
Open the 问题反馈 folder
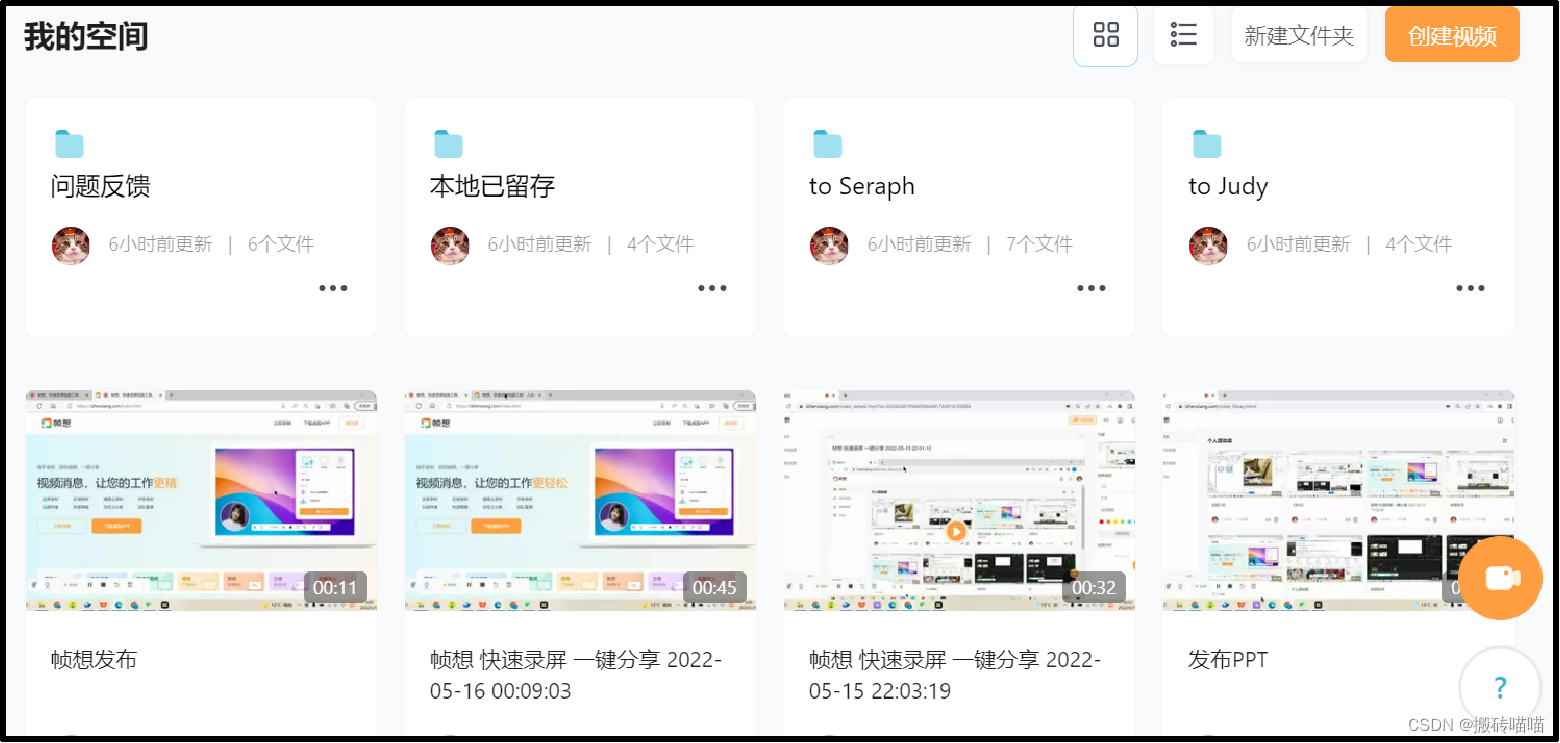coord(100,187)
